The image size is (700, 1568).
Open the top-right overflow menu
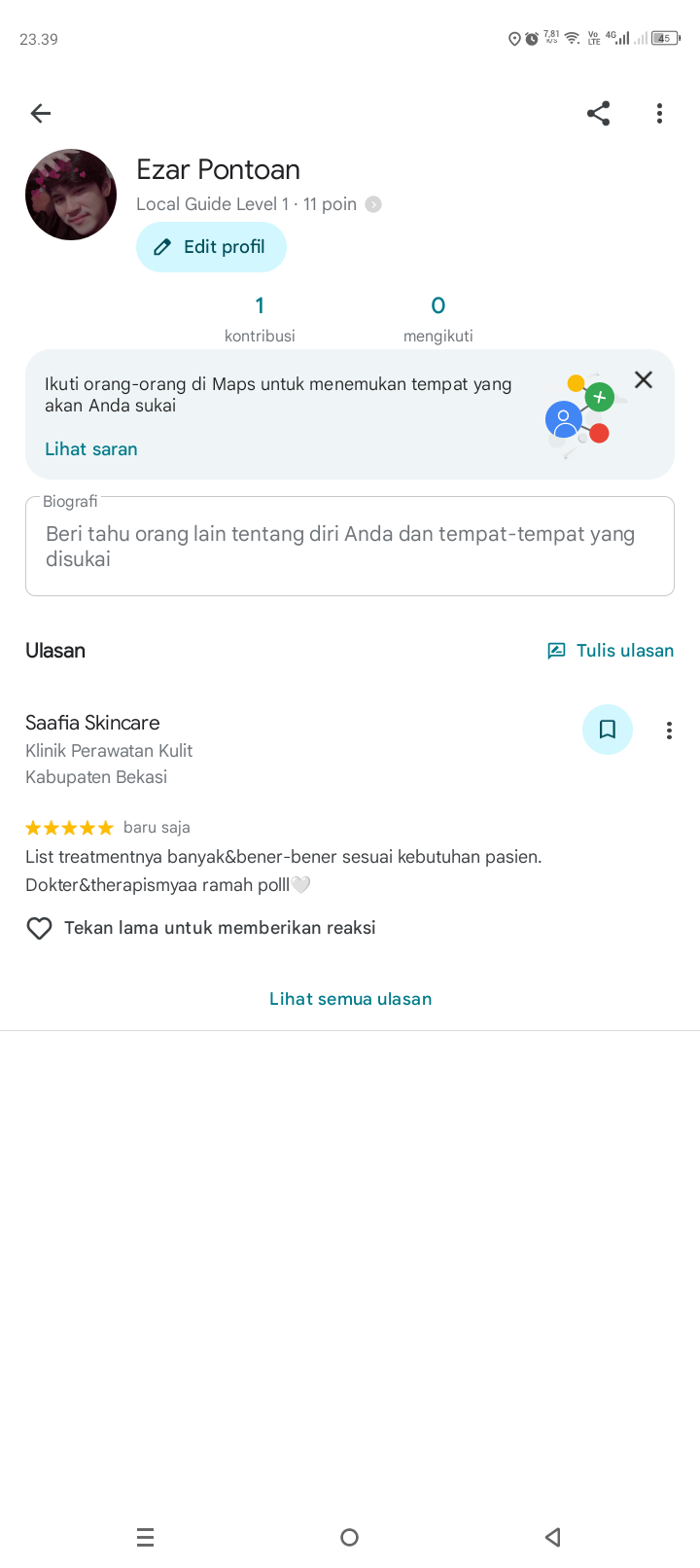click(x=659, y=114)
